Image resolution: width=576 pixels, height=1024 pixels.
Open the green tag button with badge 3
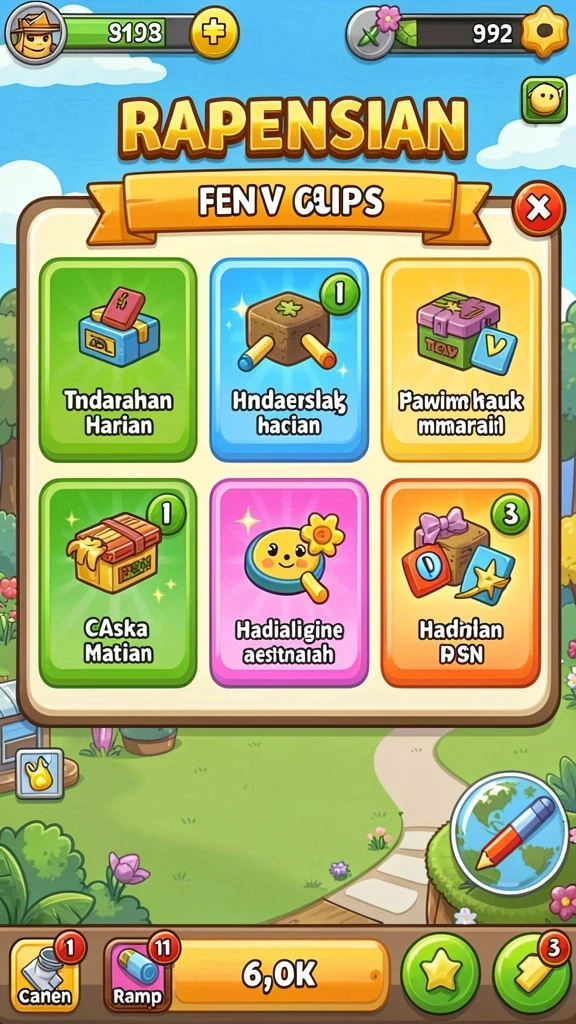click(x=532, y=974)
